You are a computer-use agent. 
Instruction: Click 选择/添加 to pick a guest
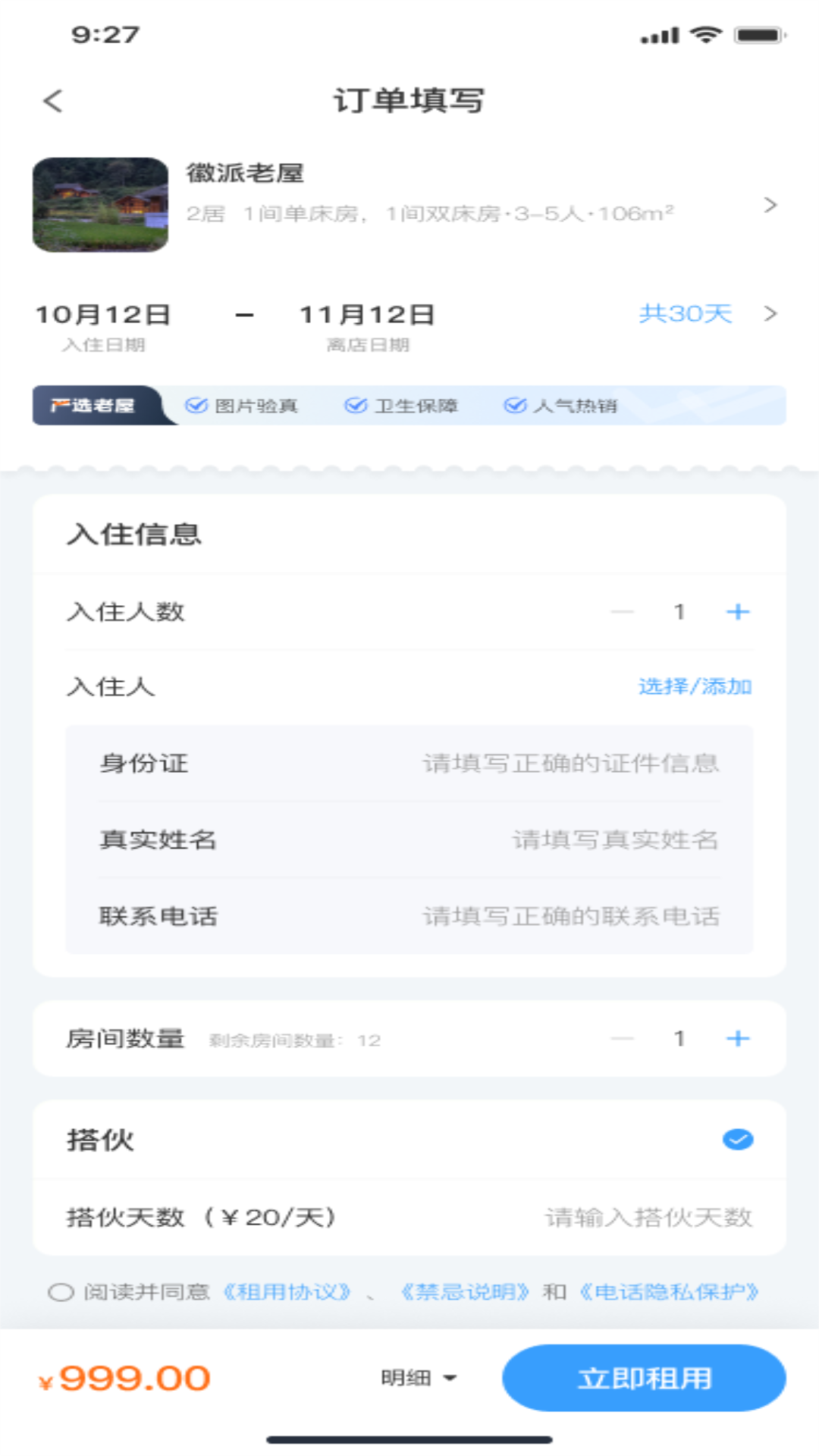[694, 687]
